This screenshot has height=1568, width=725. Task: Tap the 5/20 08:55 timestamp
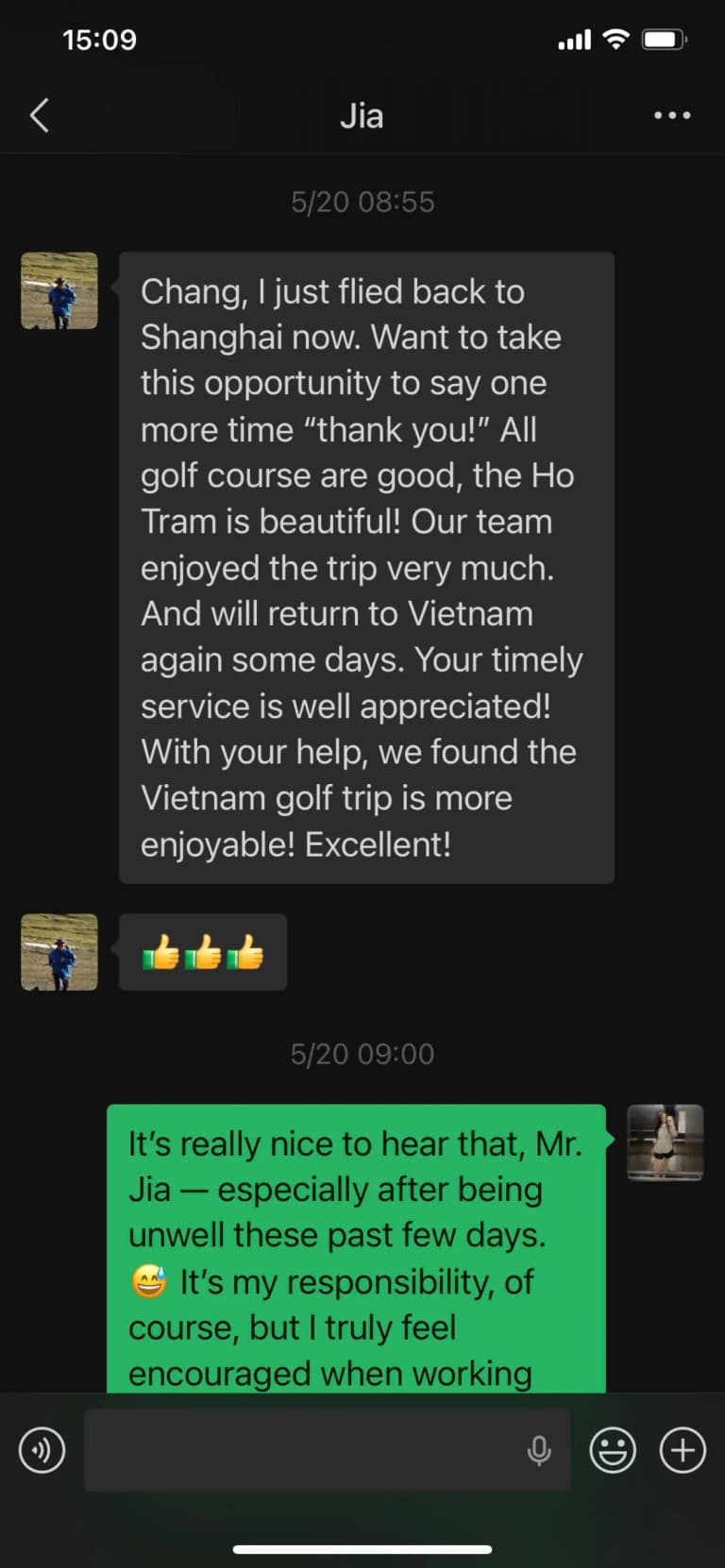click(x=362, y=200)
